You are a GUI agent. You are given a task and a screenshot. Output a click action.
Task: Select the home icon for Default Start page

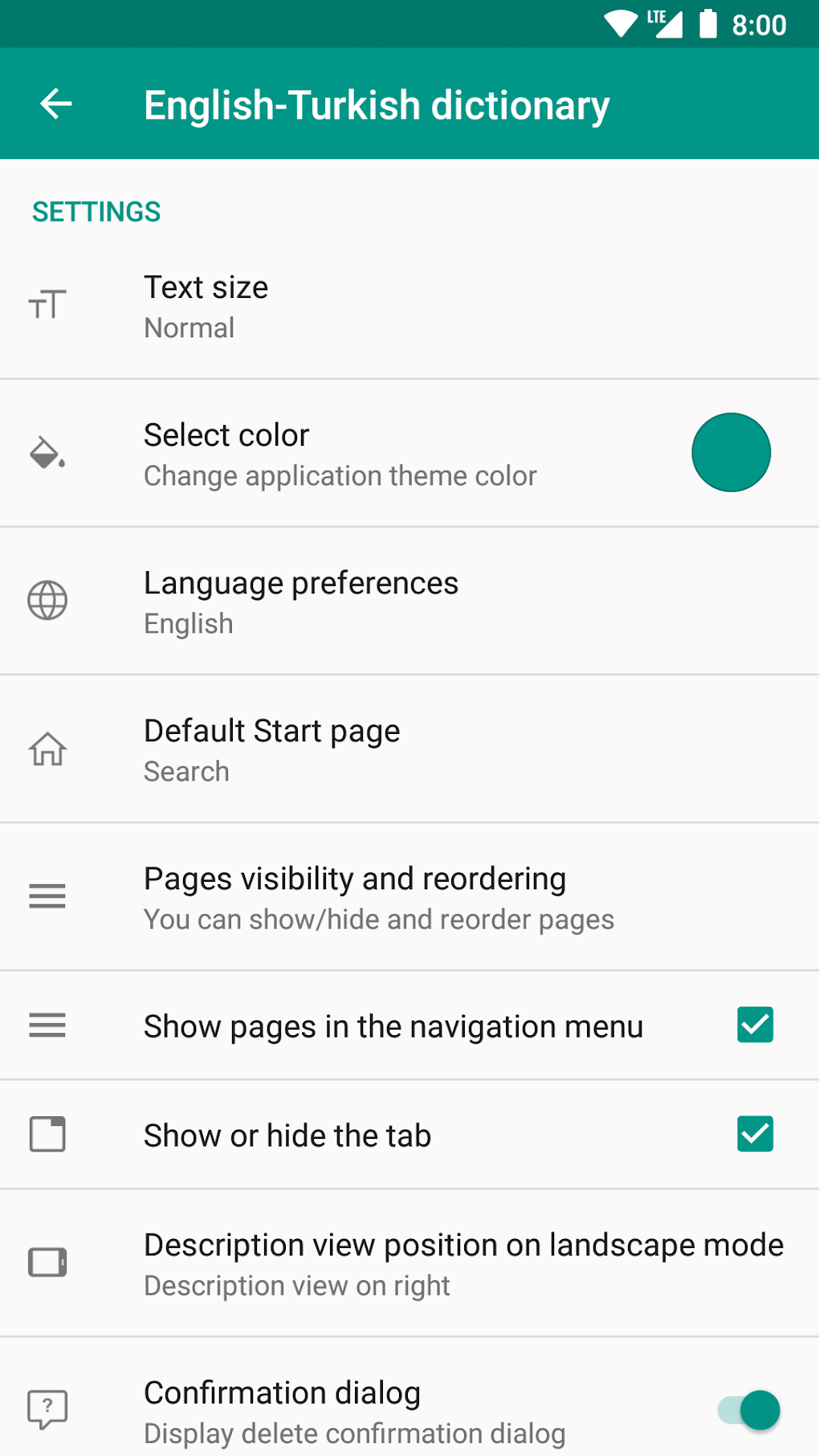(x=47, y=748)
